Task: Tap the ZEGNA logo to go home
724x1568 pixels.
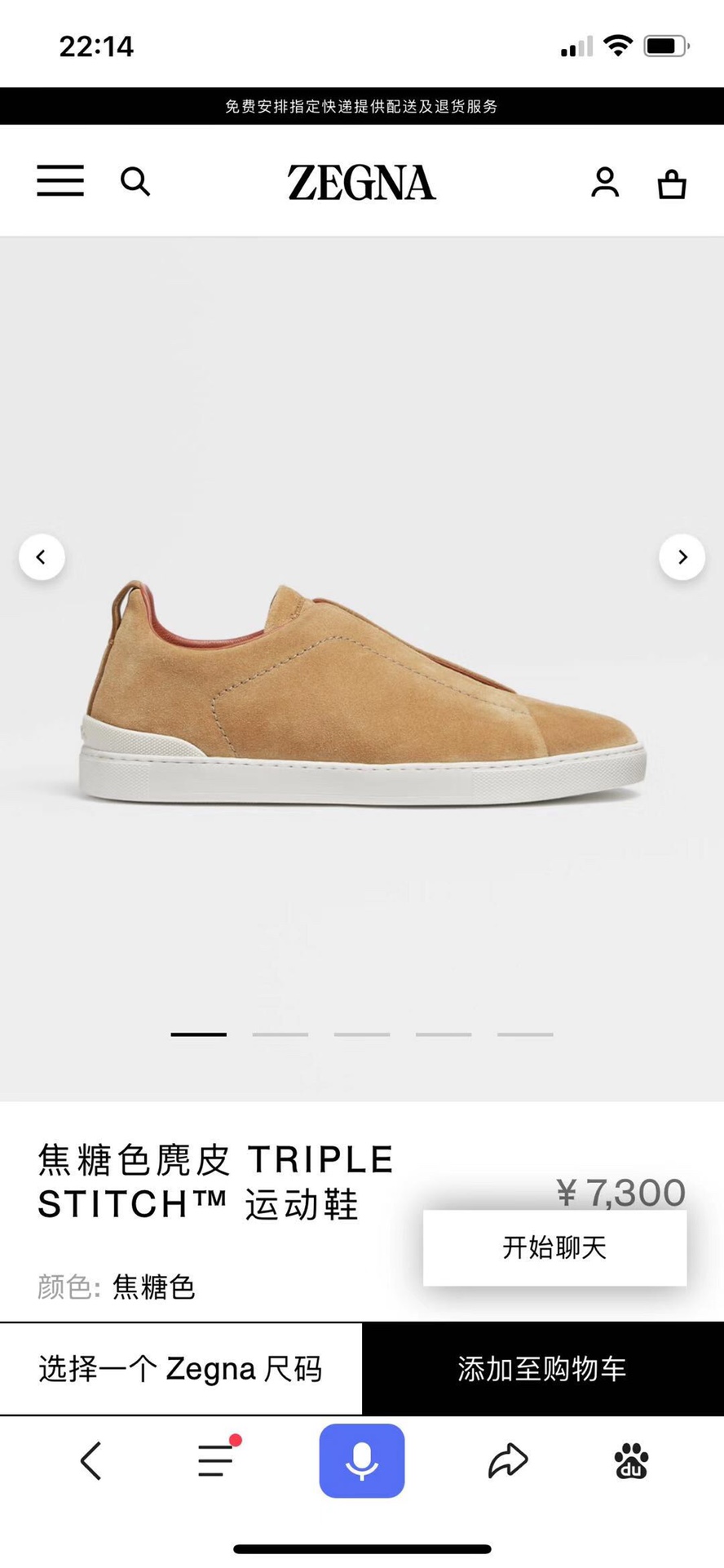Action: 361,182
